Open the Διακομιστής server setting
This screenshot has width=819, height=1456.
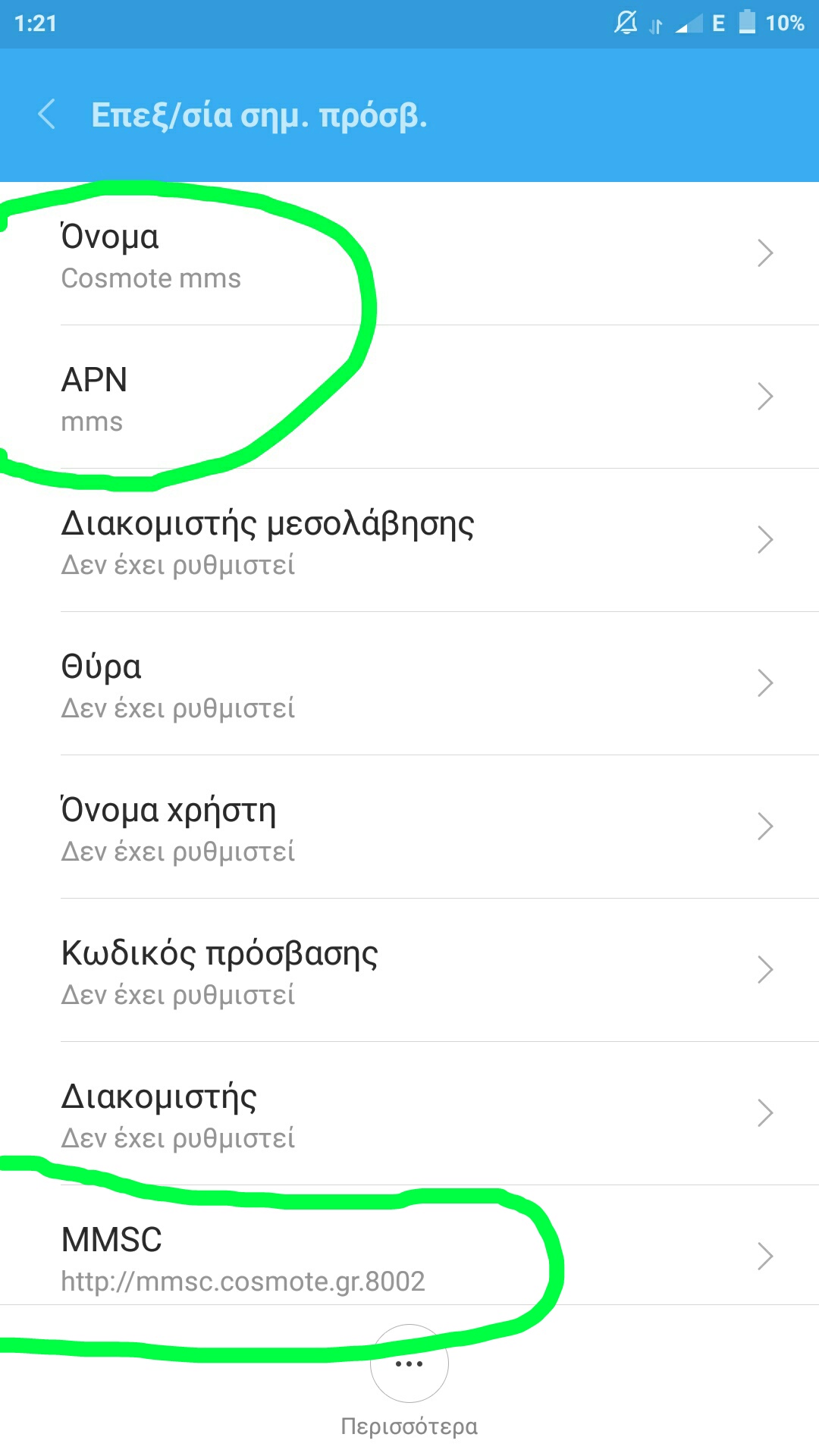(x=409, y=1114)
